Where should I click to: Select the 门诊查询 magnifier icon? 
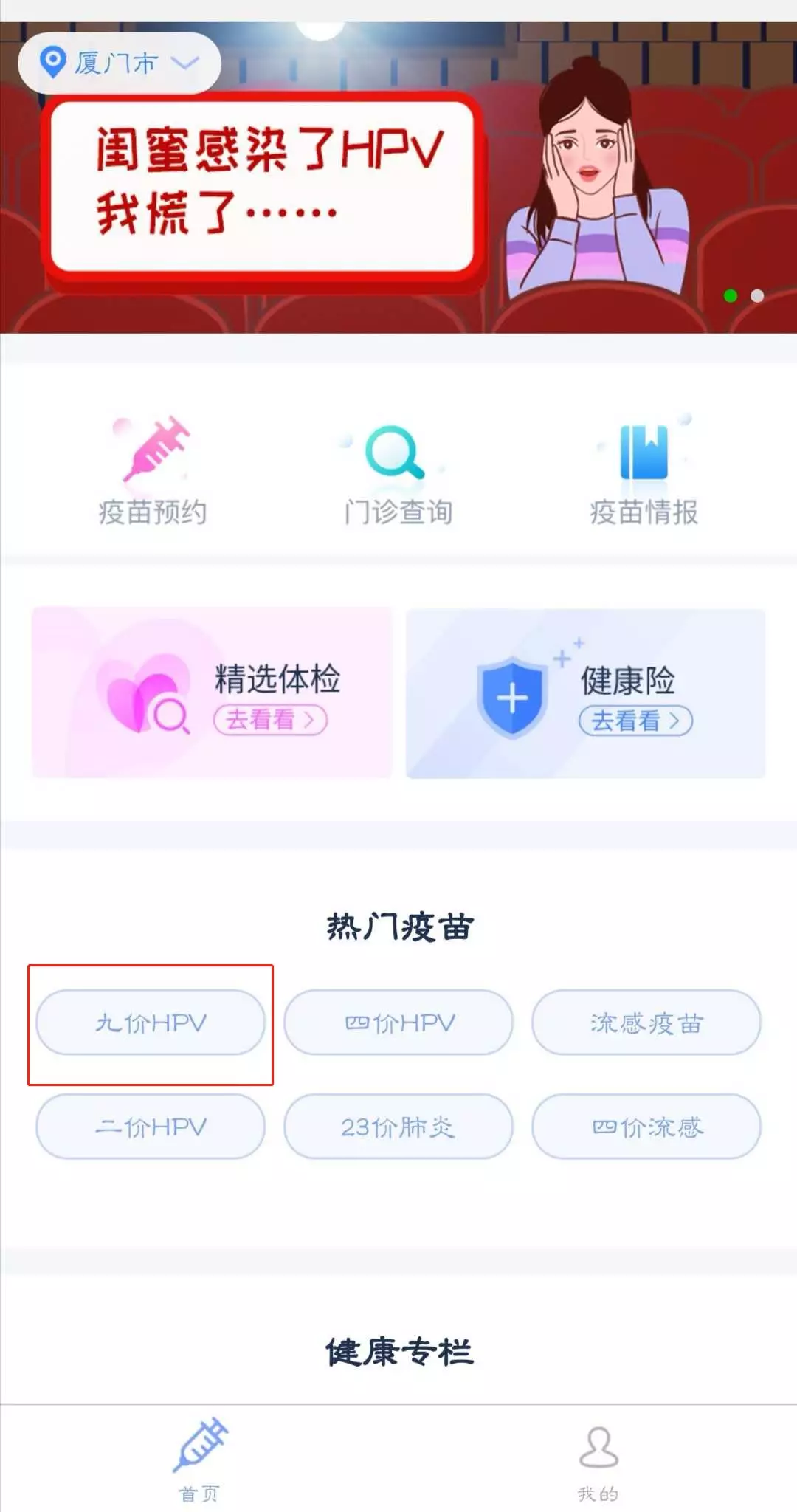(396, 450)
